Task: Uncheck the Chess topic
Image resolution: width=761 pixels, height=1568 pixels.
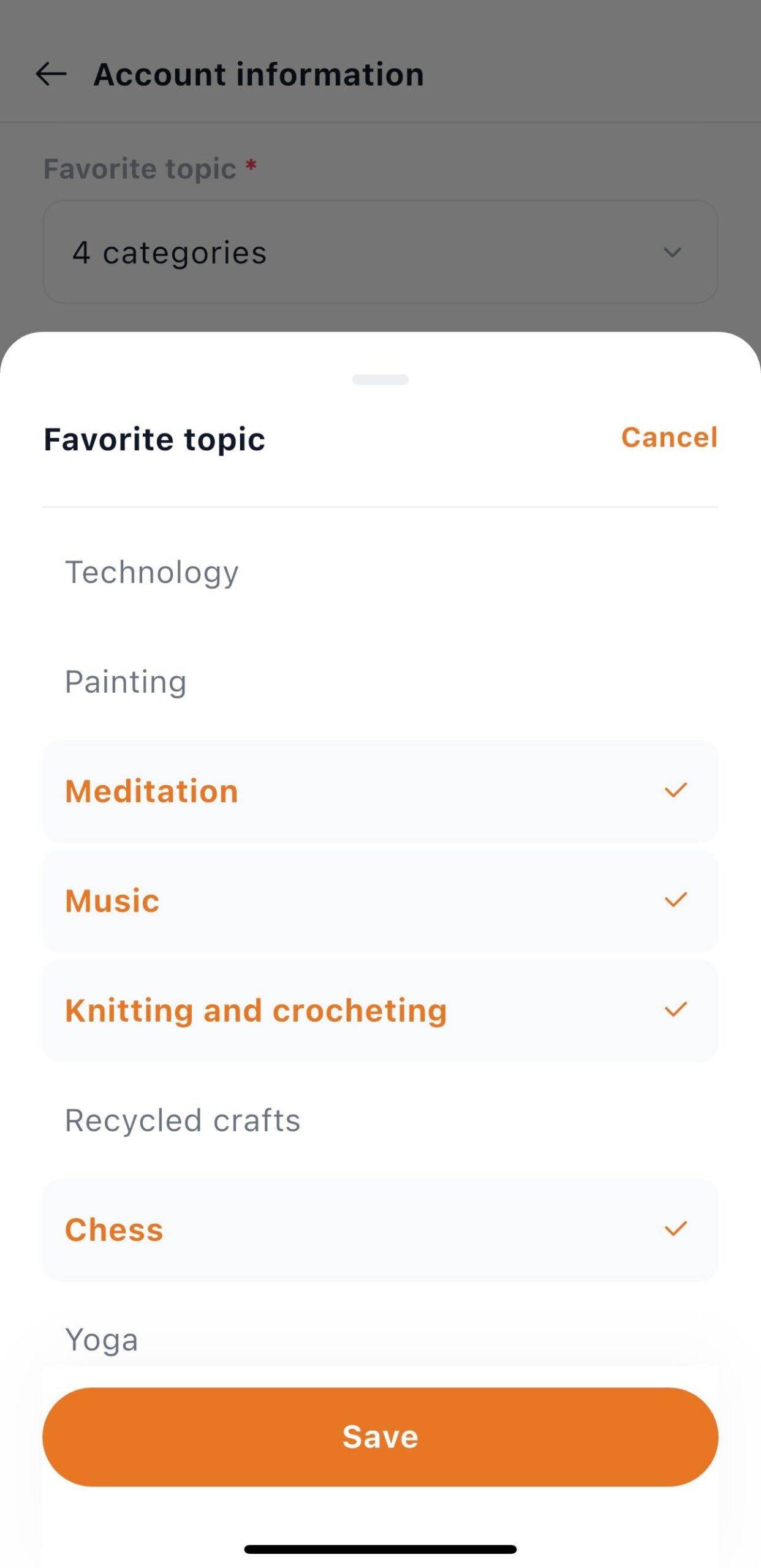Action: 380,1230
